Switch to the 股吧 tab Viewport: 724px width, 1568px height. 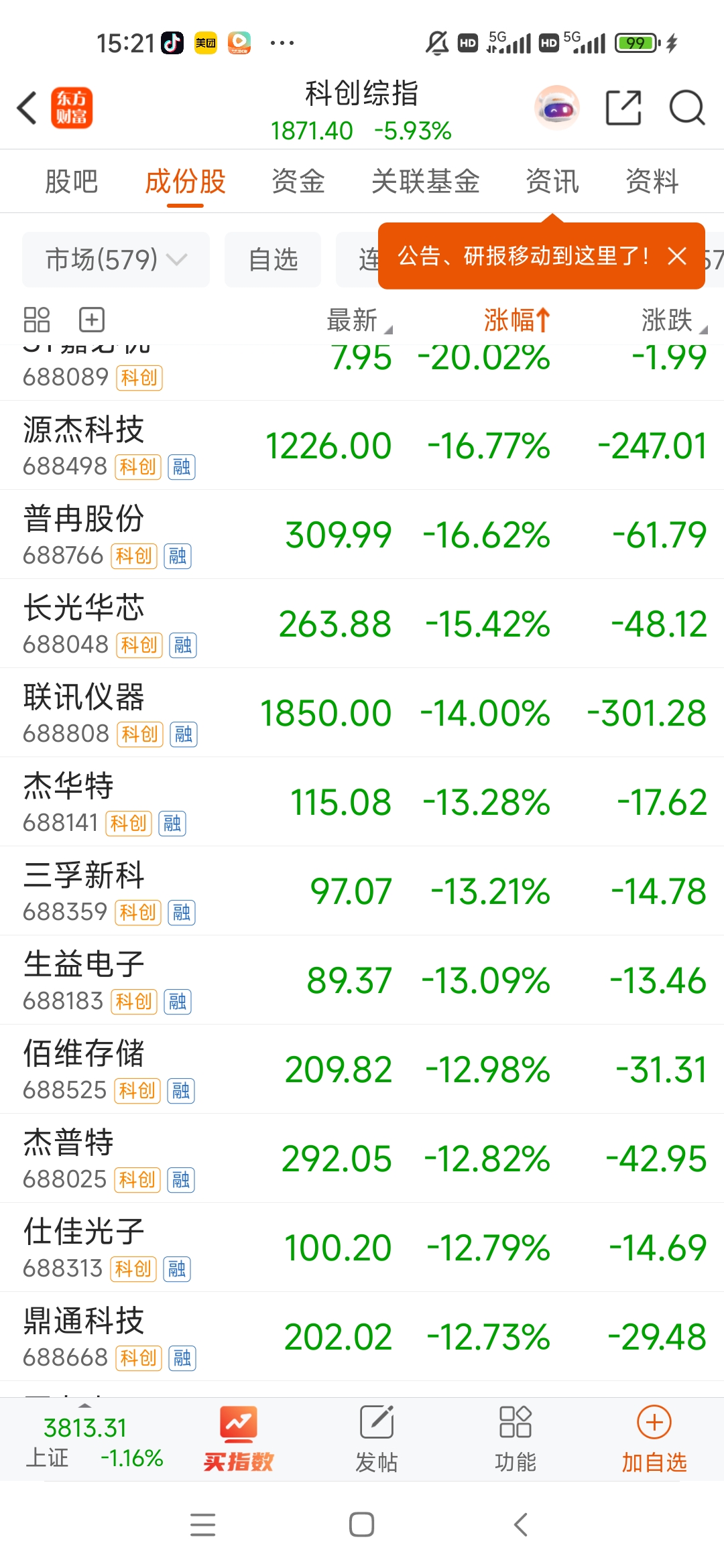pyautogui.click(x=72, y=182)
